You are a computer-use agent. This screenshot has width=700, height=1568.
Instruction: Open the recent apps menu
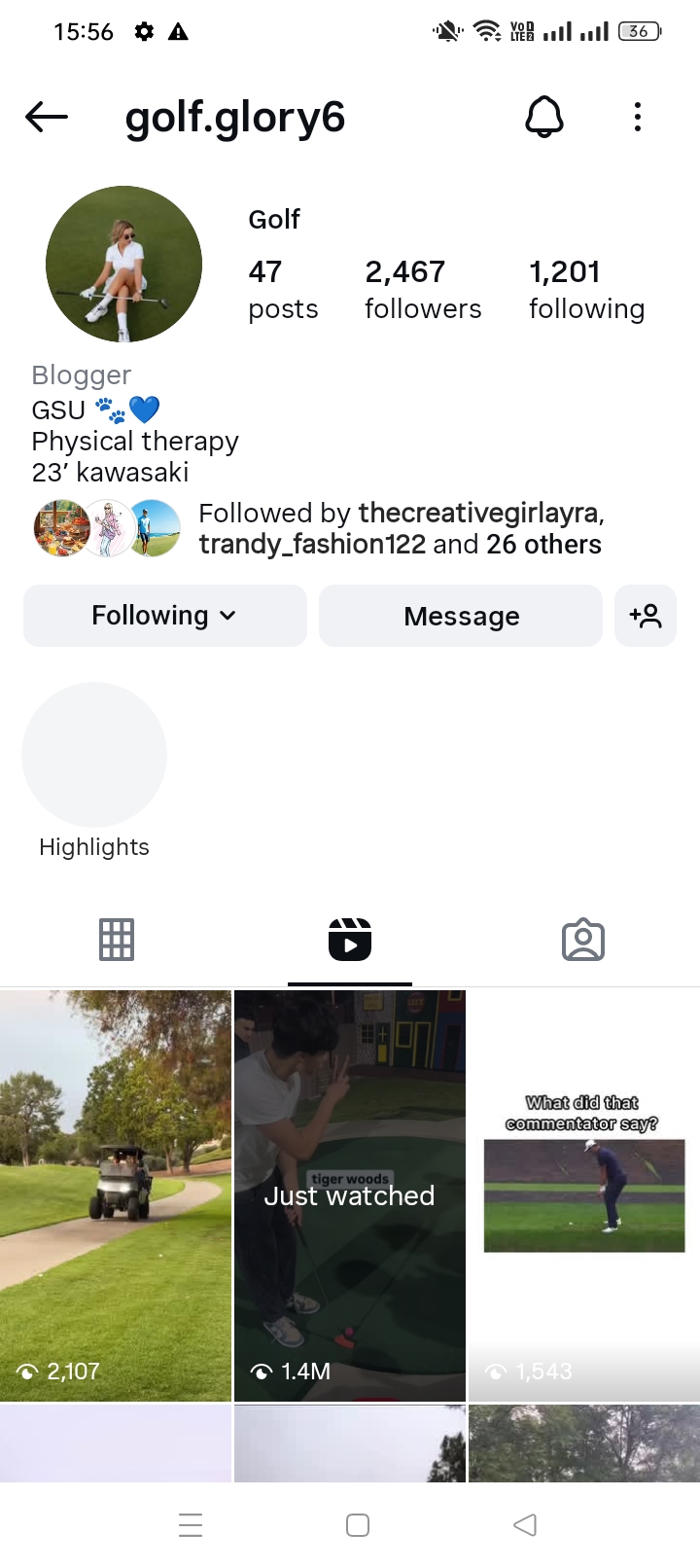coord(191,1525)
